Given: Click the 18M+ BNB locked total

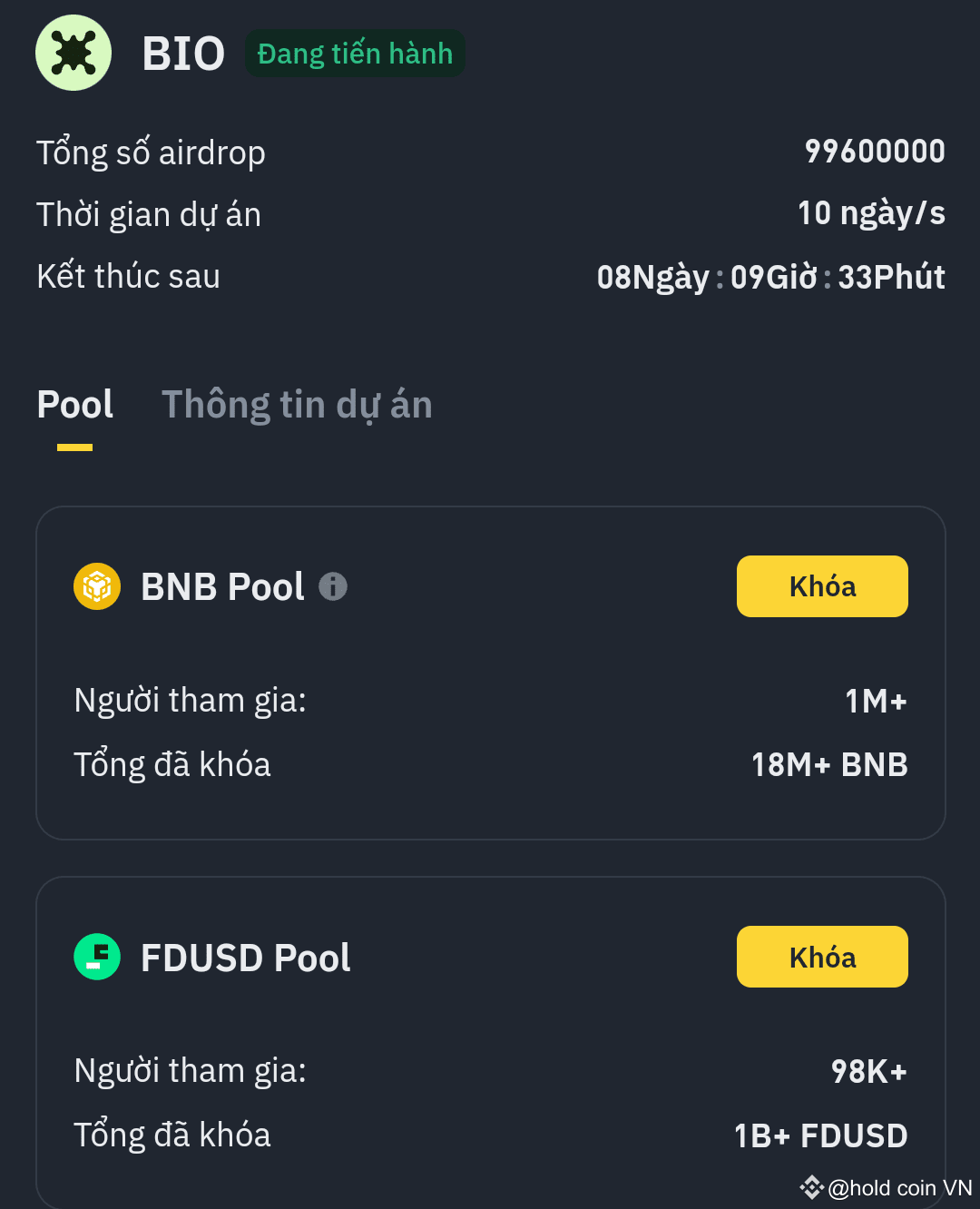Looking at the screenshot, I should tap(828, 764).
